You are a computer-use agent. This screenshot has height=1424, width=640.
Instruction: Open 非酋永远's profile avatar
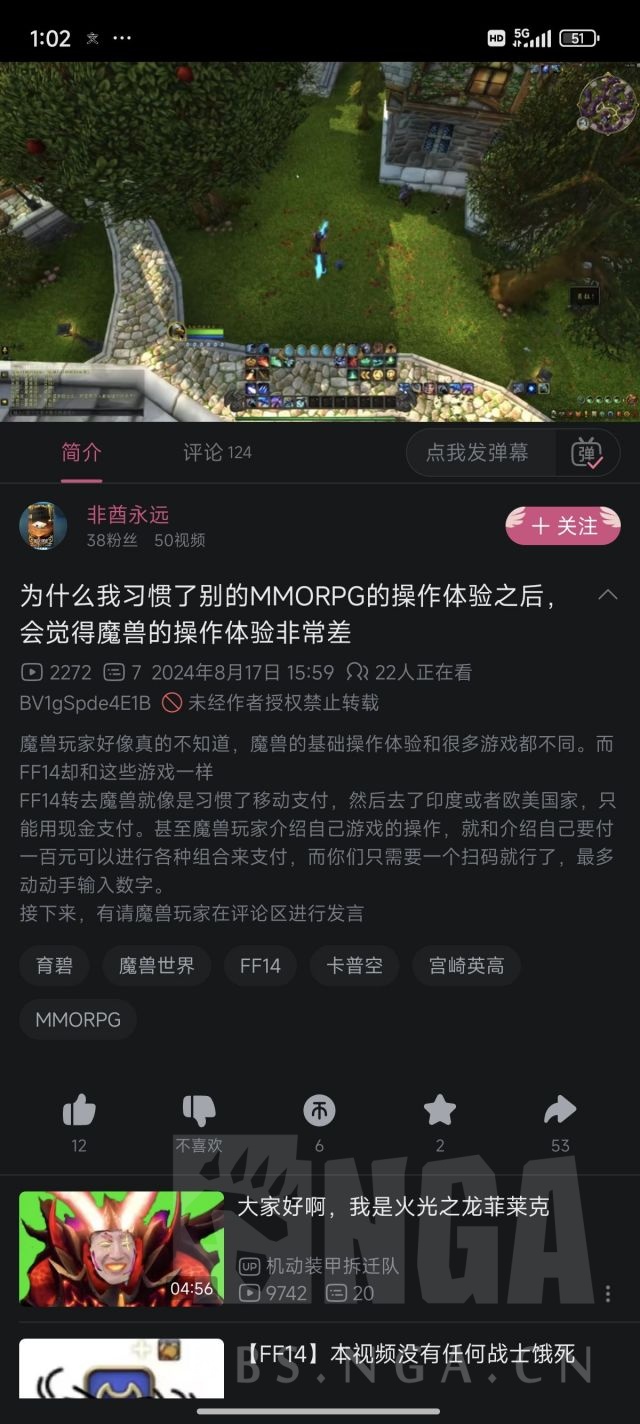pyautogui.click(x=43, y=526)
